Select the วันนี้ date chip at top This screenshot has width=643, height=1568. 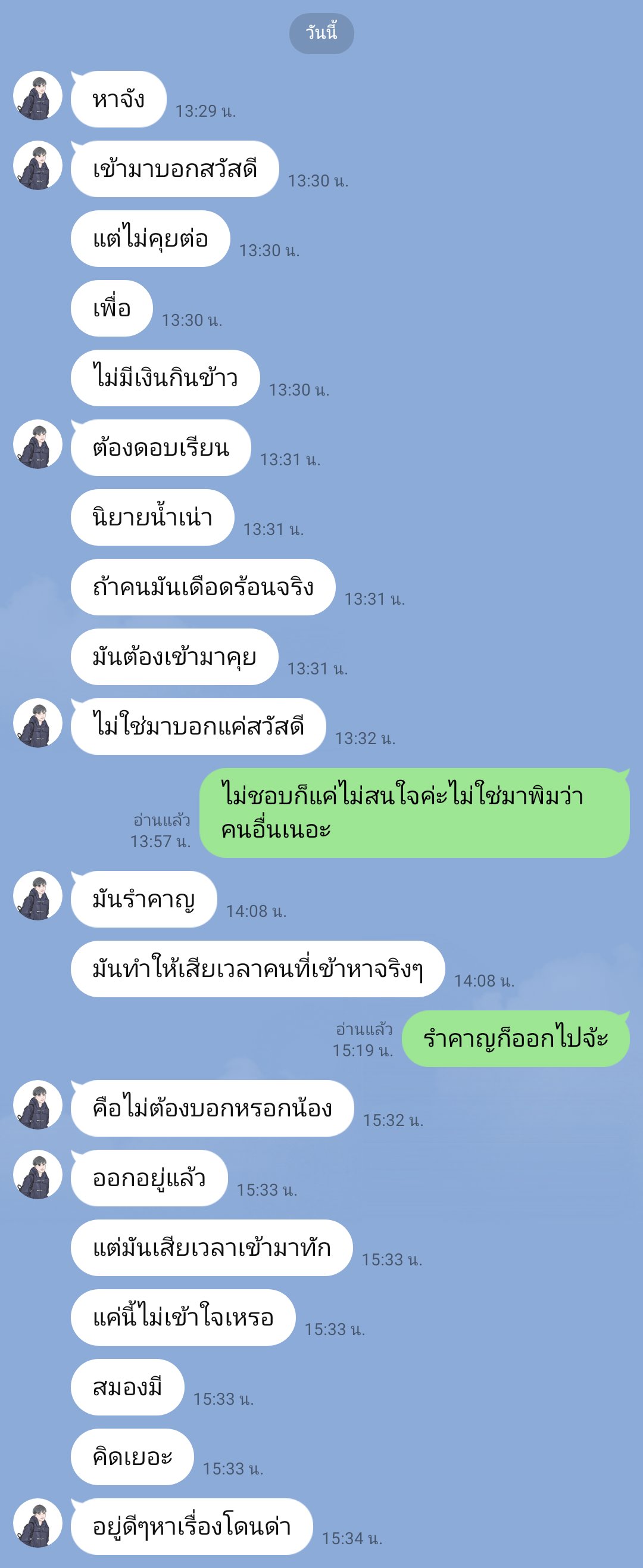[321, 33]
